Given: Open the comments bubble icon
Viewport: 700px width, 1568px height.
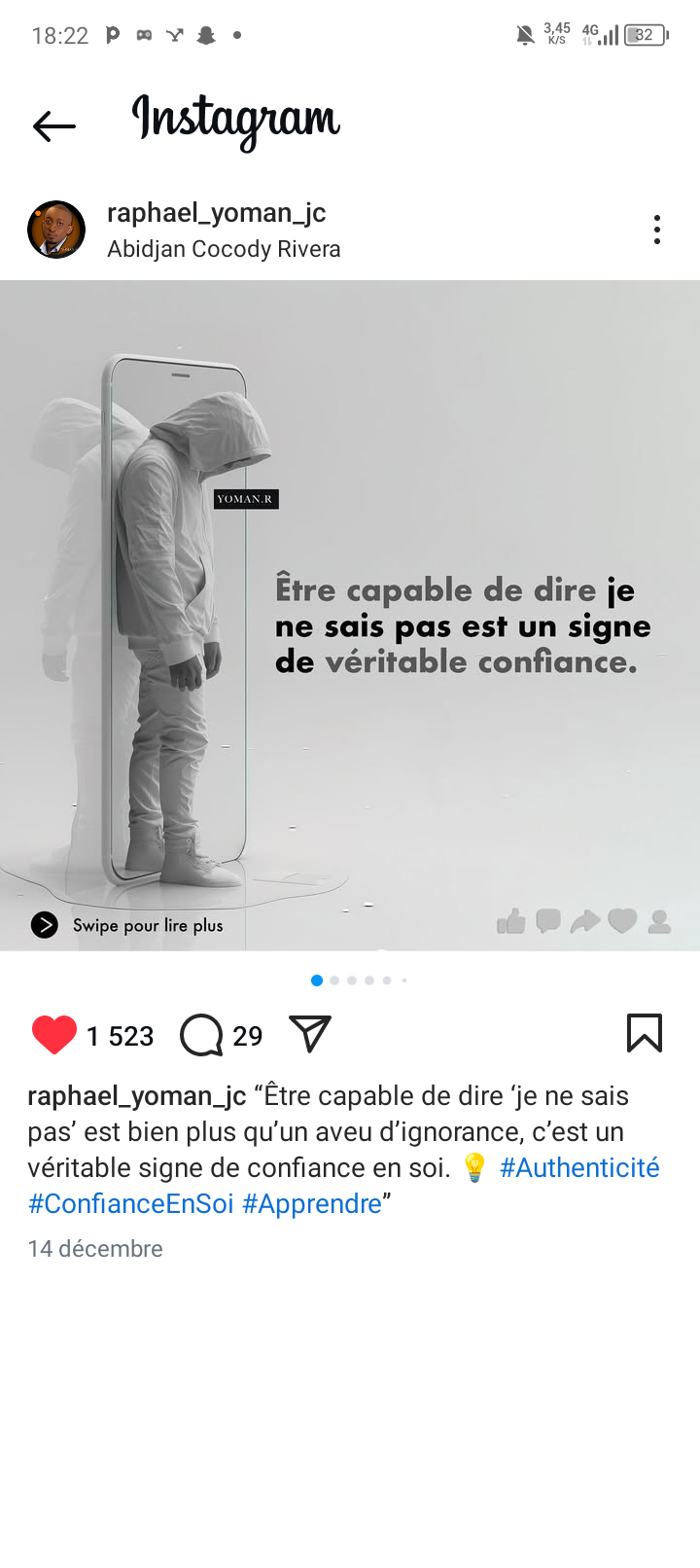Looking at the screenshot, I should point(201,1035).
